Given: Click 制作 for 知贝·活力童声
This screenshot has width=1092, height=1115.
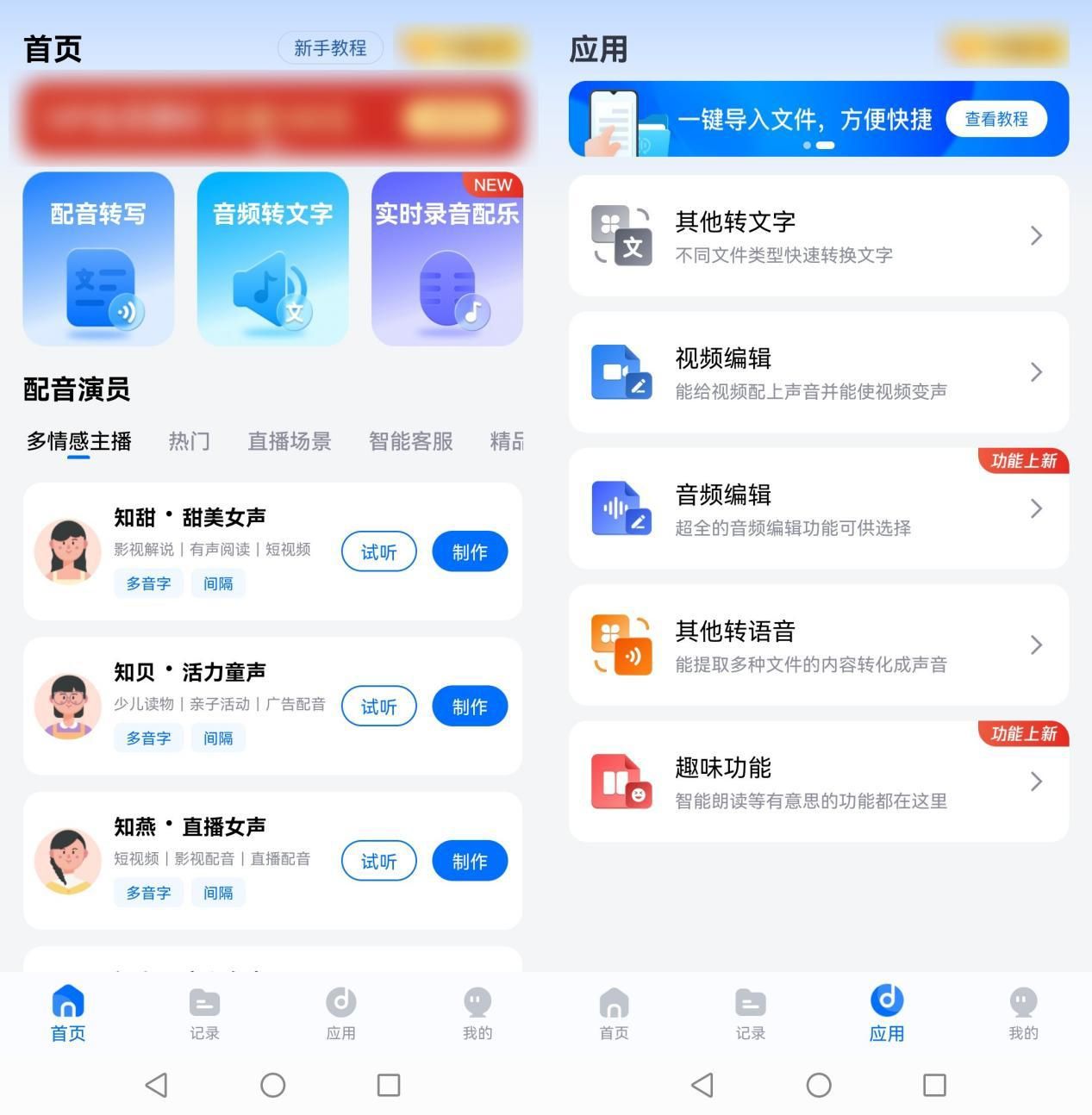Looking at the screenshot, I should (470, 706).
